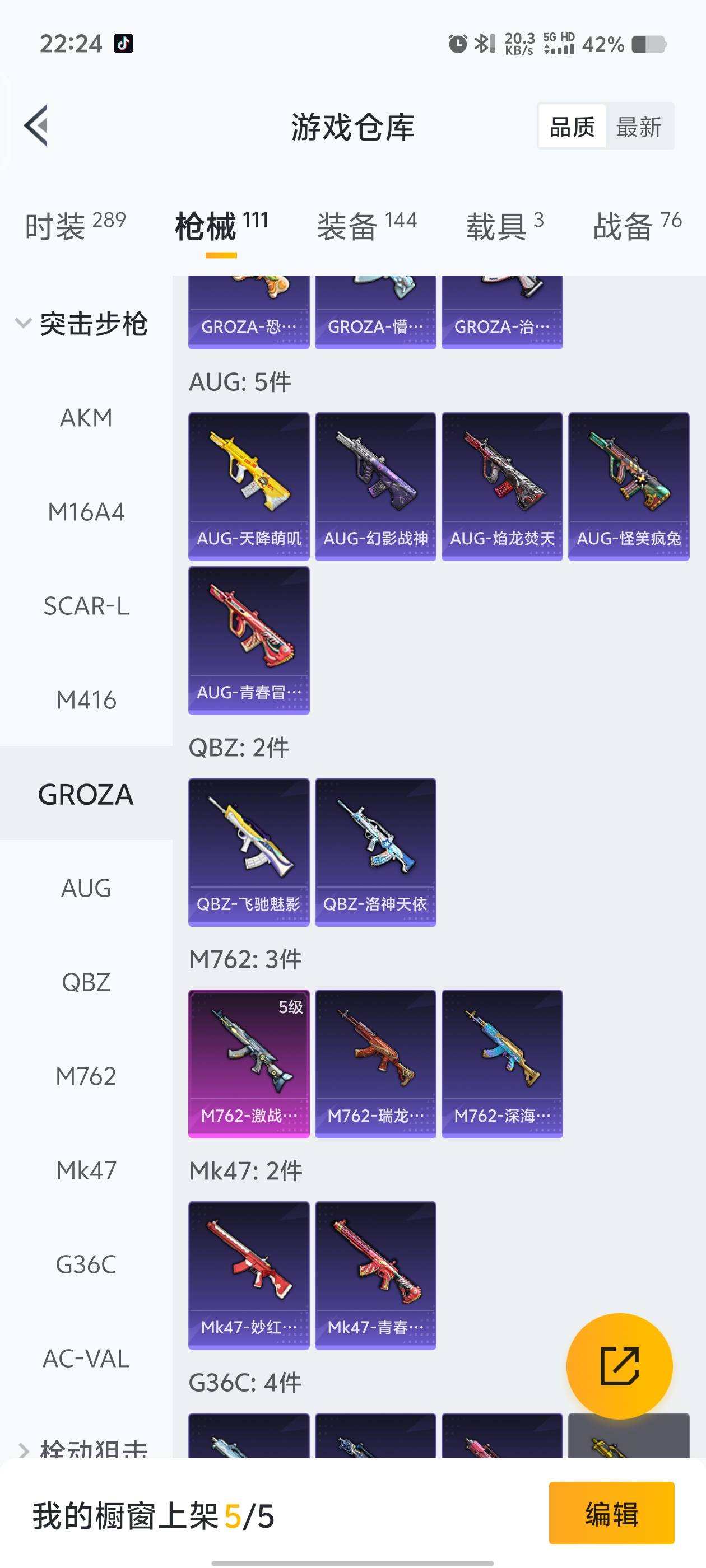Select M416 in the side list
Viewport: 706px width, 1568px height.
click(x=86, y=700)
